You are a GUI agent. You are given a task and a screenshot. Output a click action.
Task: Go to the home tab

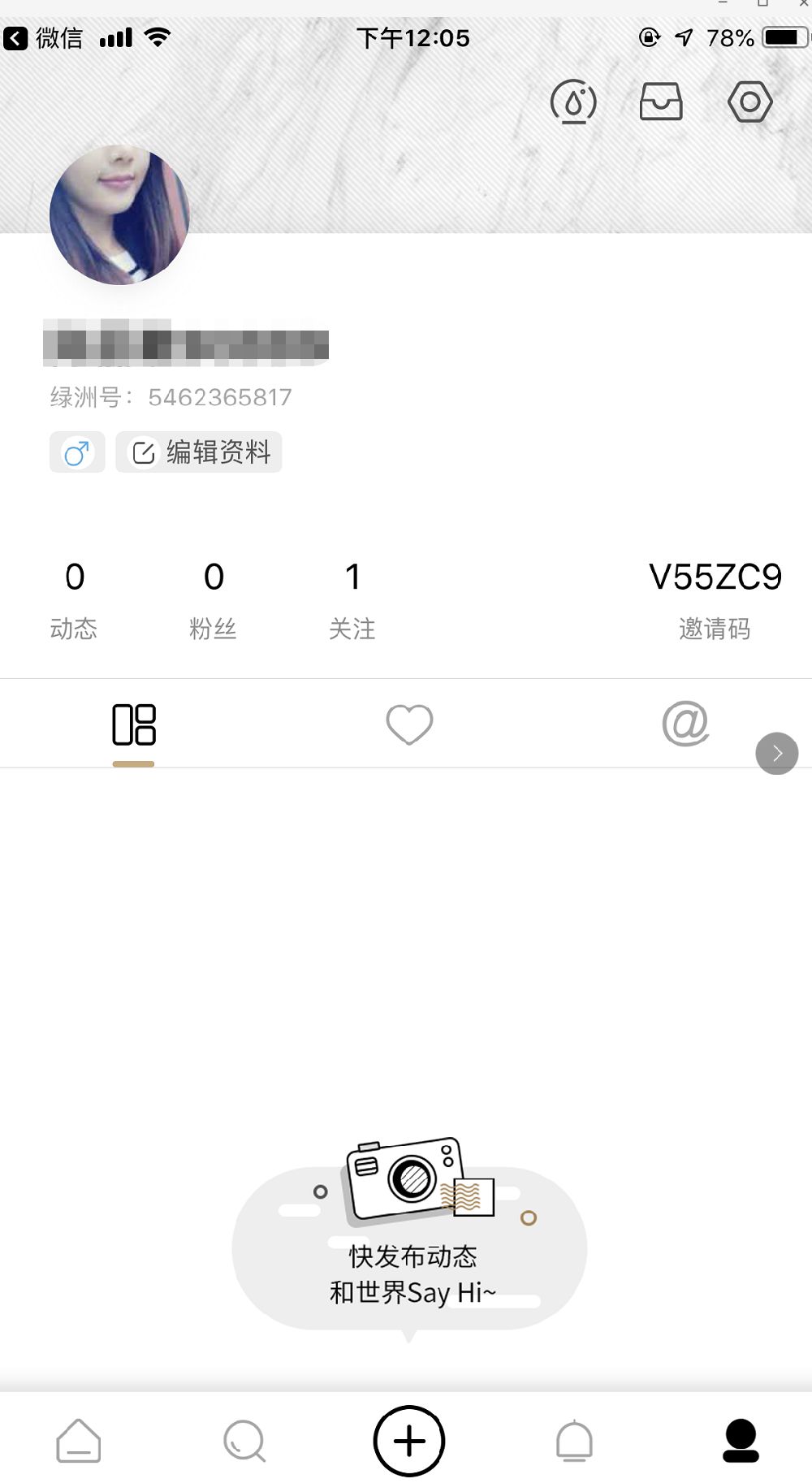(x=79, y=1441)
